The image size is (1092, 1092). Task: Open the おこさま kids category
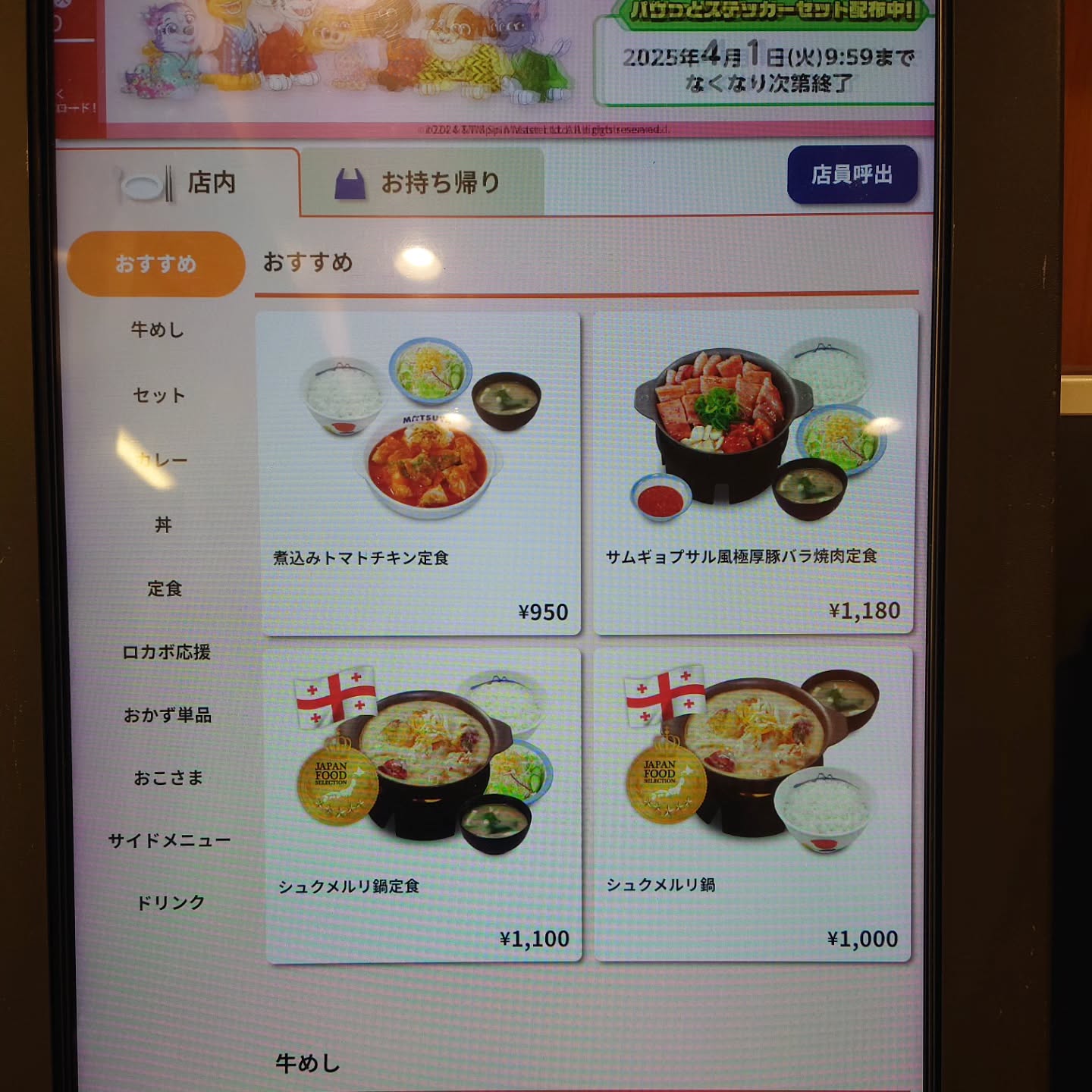pos(168,778)
